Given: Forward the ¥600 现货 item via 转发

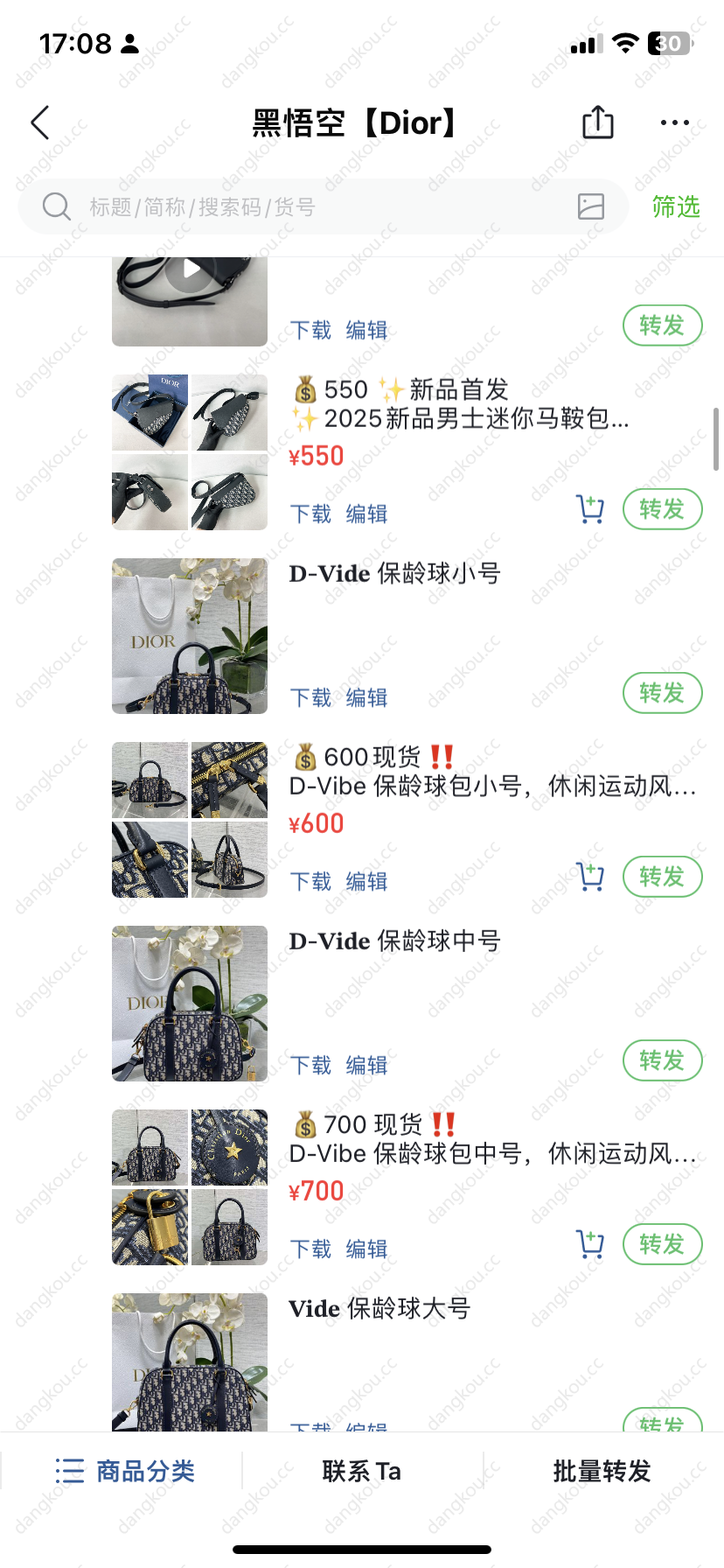Looking at the screenshot, I should click(x=663, y=877).
